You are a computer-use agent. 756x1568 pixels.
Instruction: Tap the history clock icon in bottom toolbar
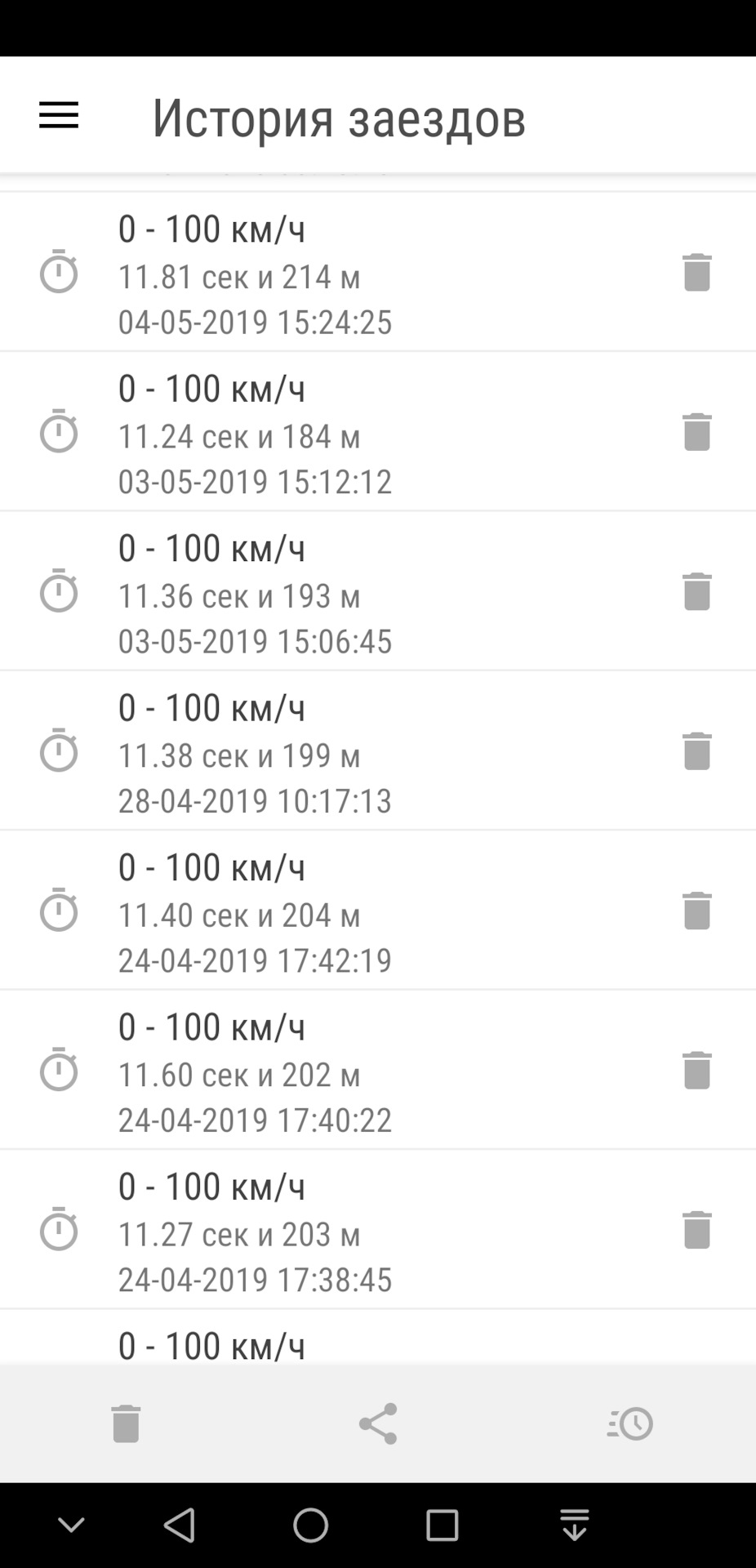629,1423
